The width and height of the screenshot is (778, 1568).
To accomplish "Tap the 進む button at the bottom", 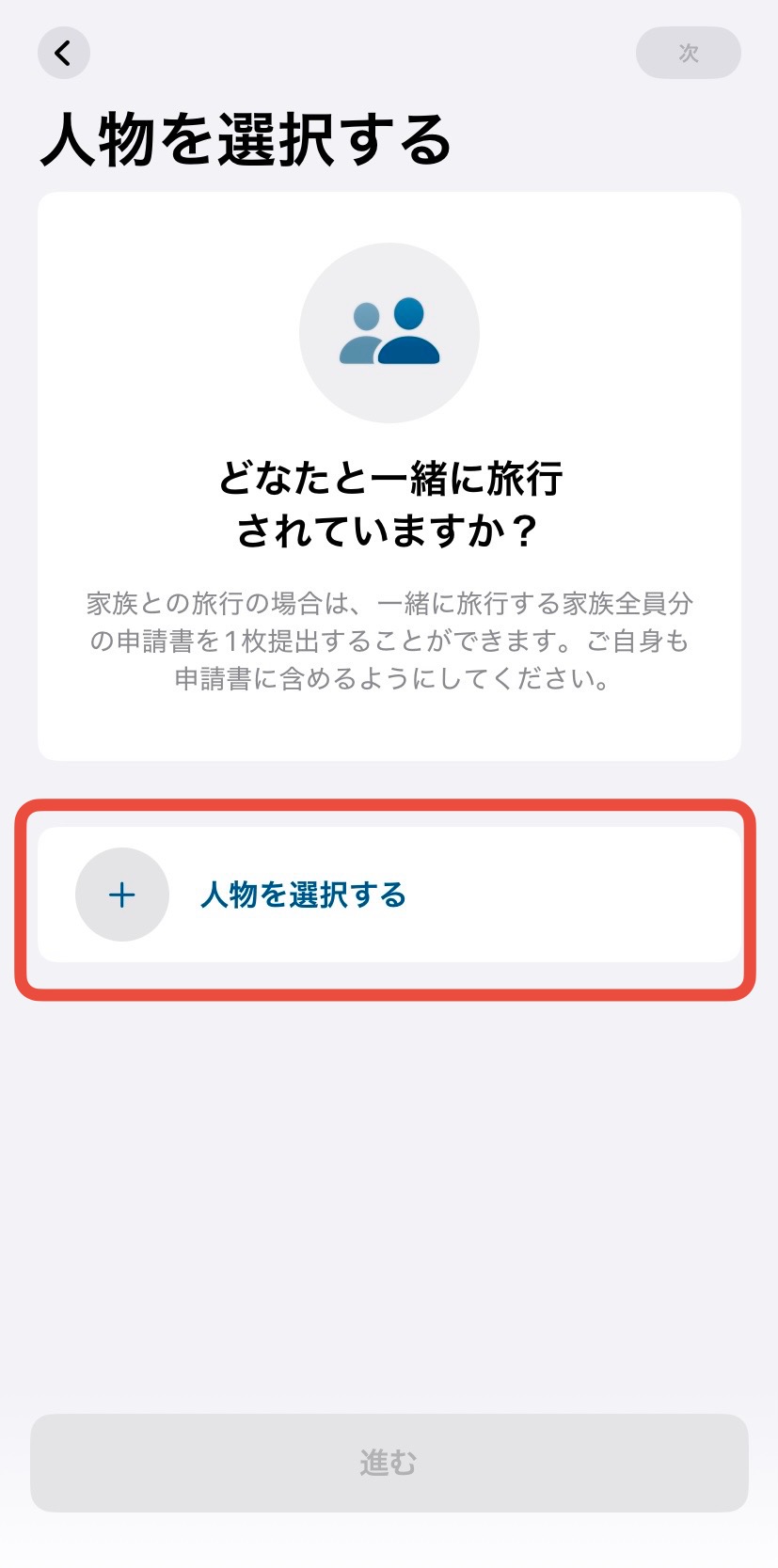I will (389, 1462).
